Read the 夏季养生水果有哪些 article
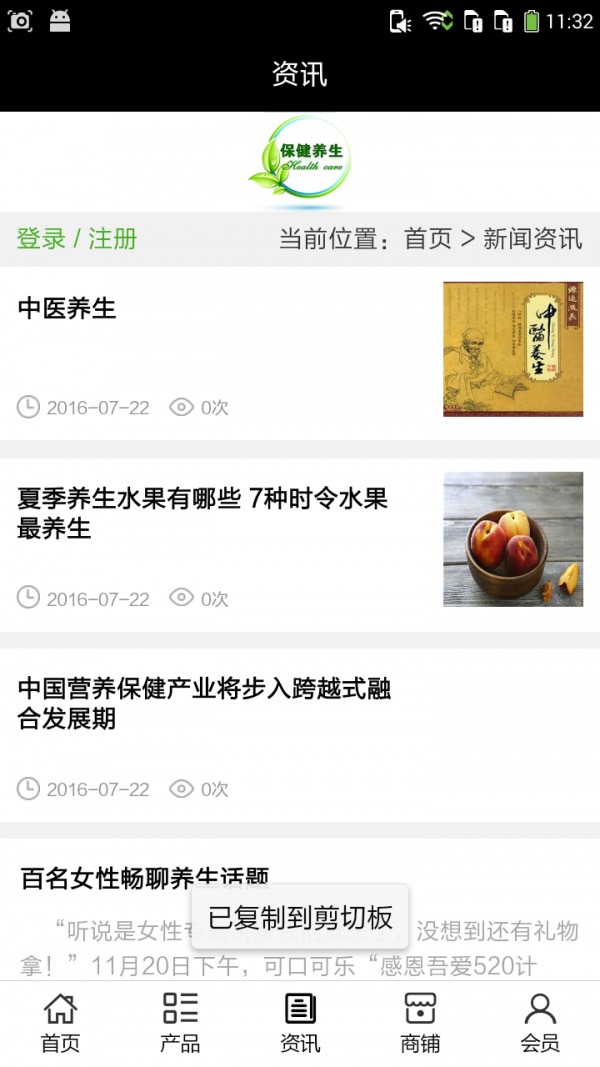The height and width of the screenshot is (1067, 600). pos(202,512)
